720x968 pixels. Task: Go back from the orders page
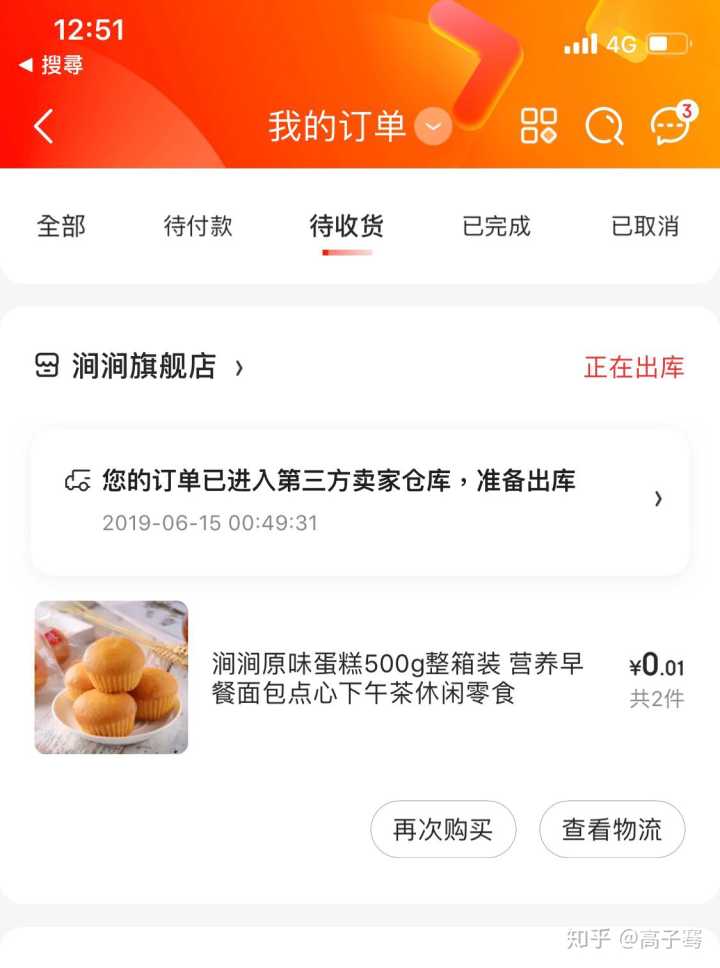[x=44, y=127]
